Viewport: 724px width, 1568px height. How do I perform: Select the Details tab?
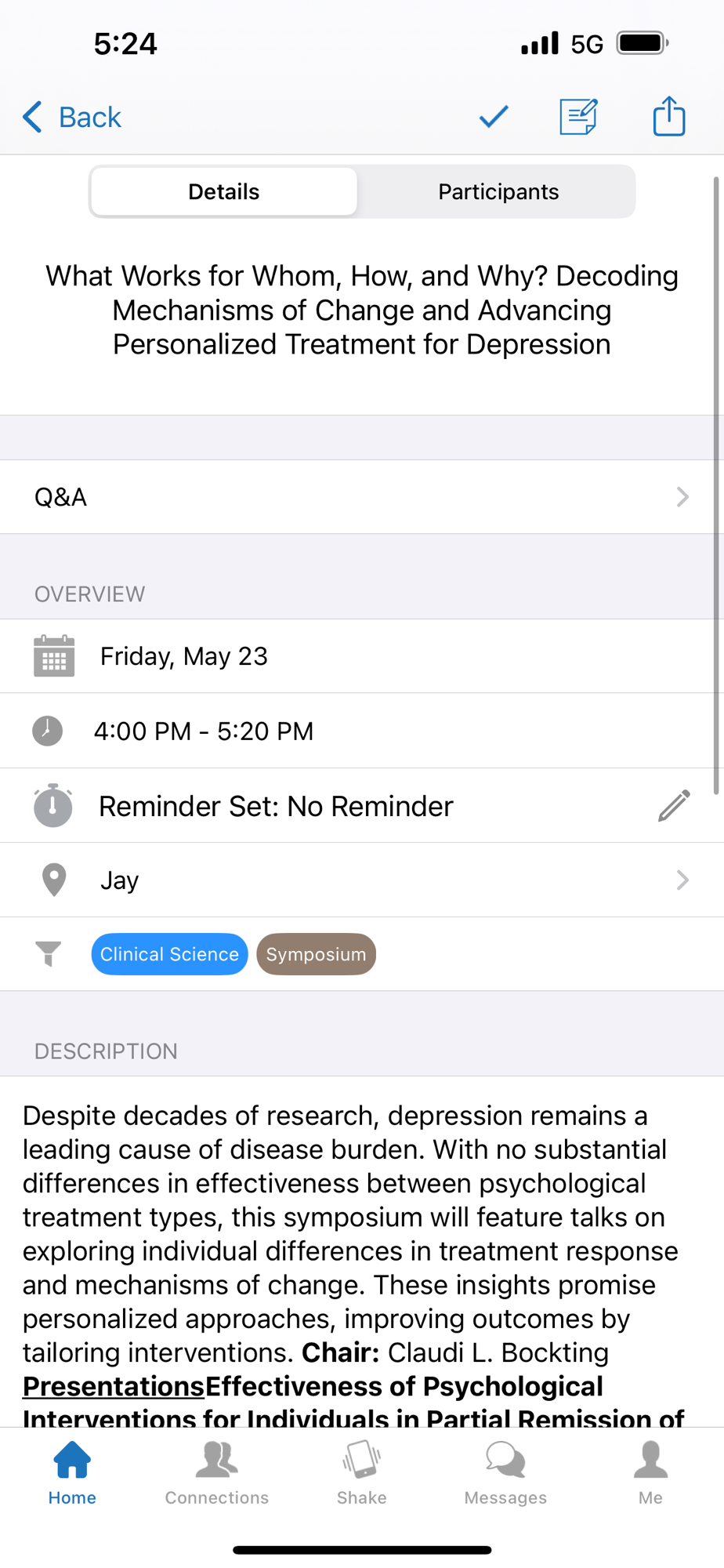[224, 192]
